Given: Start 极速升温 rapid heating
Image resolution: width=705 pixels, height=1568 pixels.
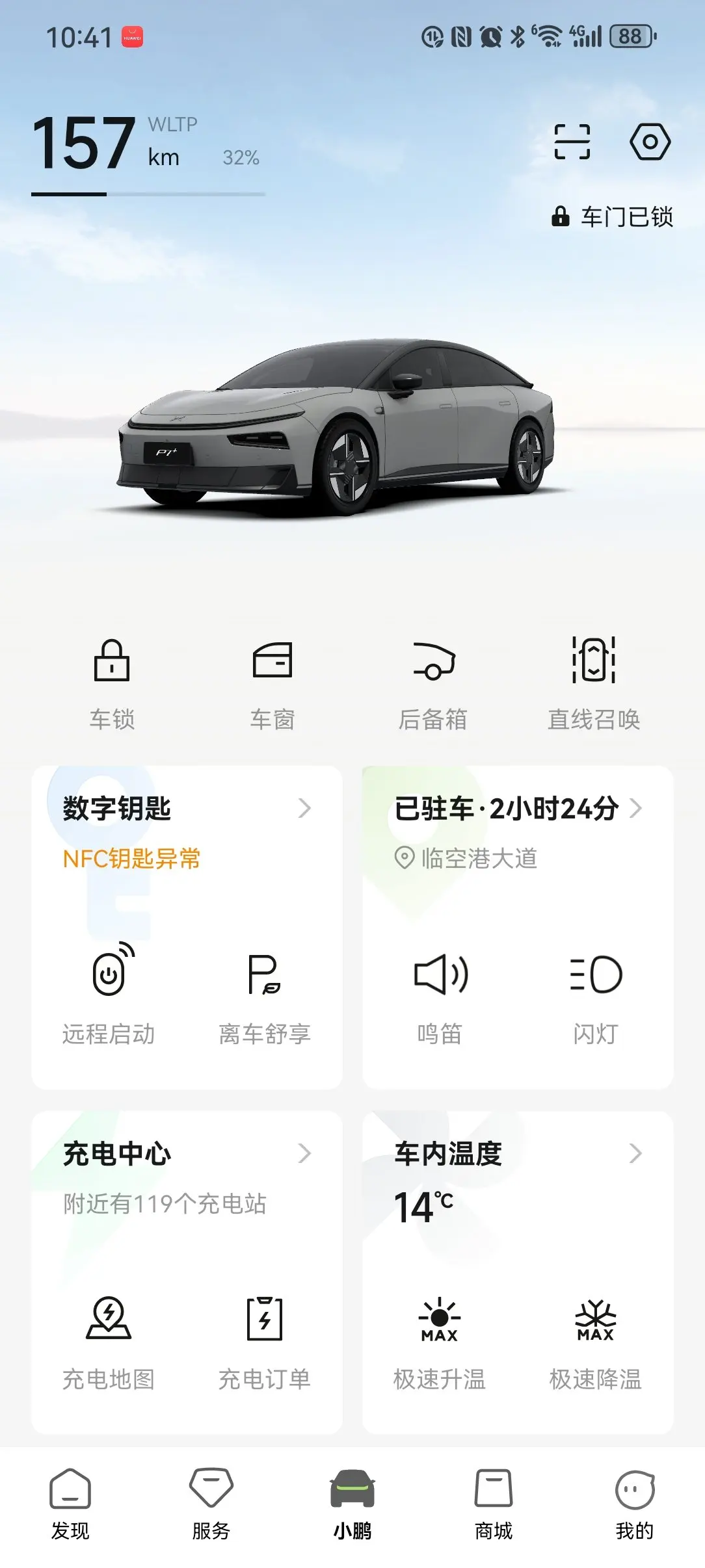Looking at the screenshot, I should click(440, 1340).
